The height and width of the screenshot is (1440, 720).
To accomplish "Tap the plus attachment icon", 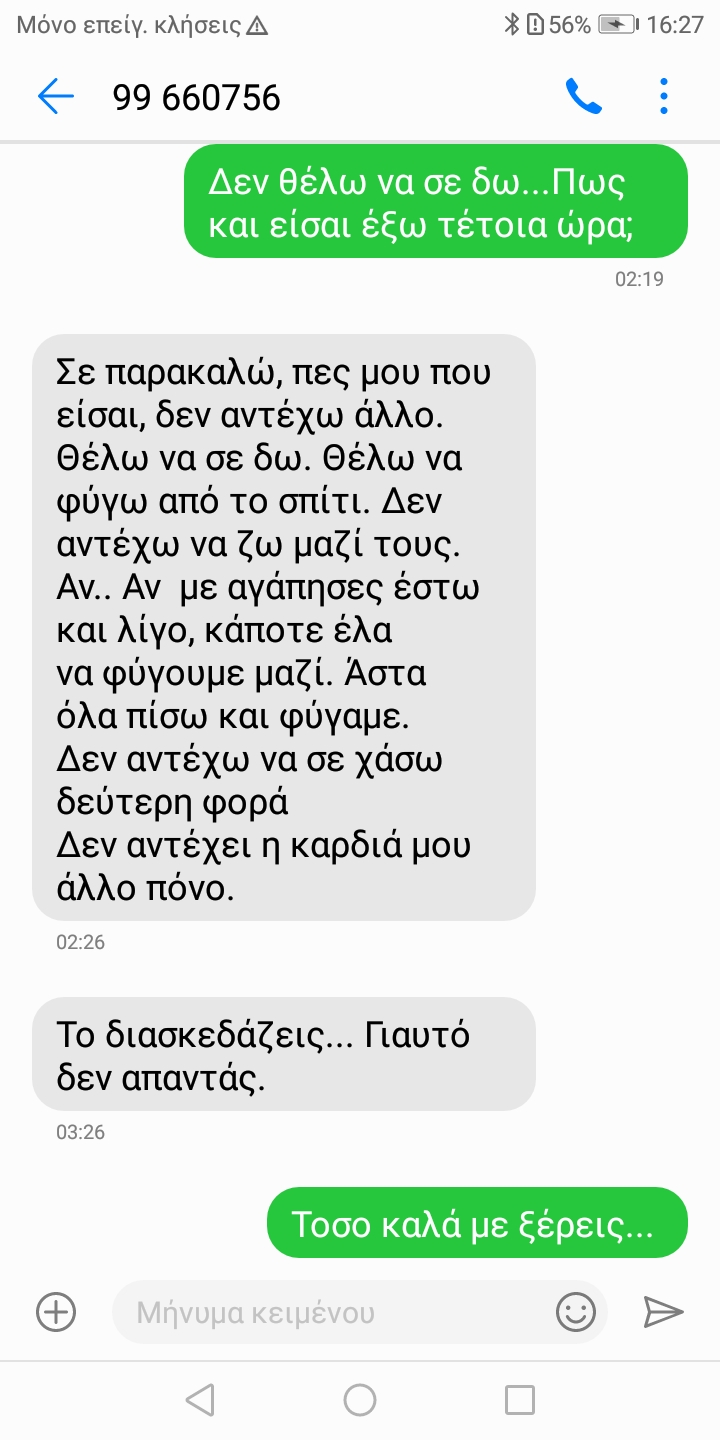I will click(x=56, y=1311).
